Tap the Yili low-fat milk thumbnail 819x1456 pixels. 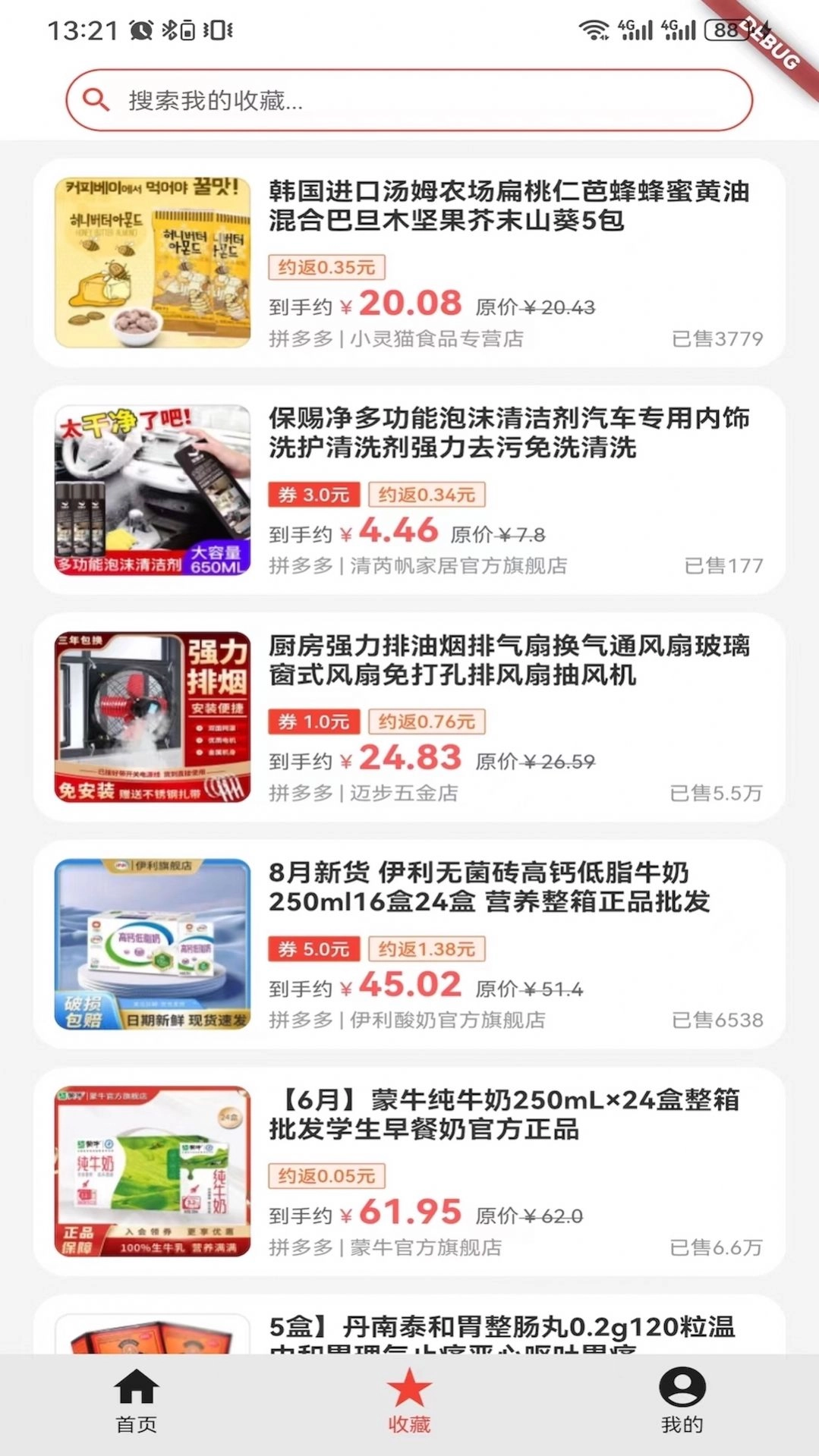pyautogui.click(x=153, y=945)
